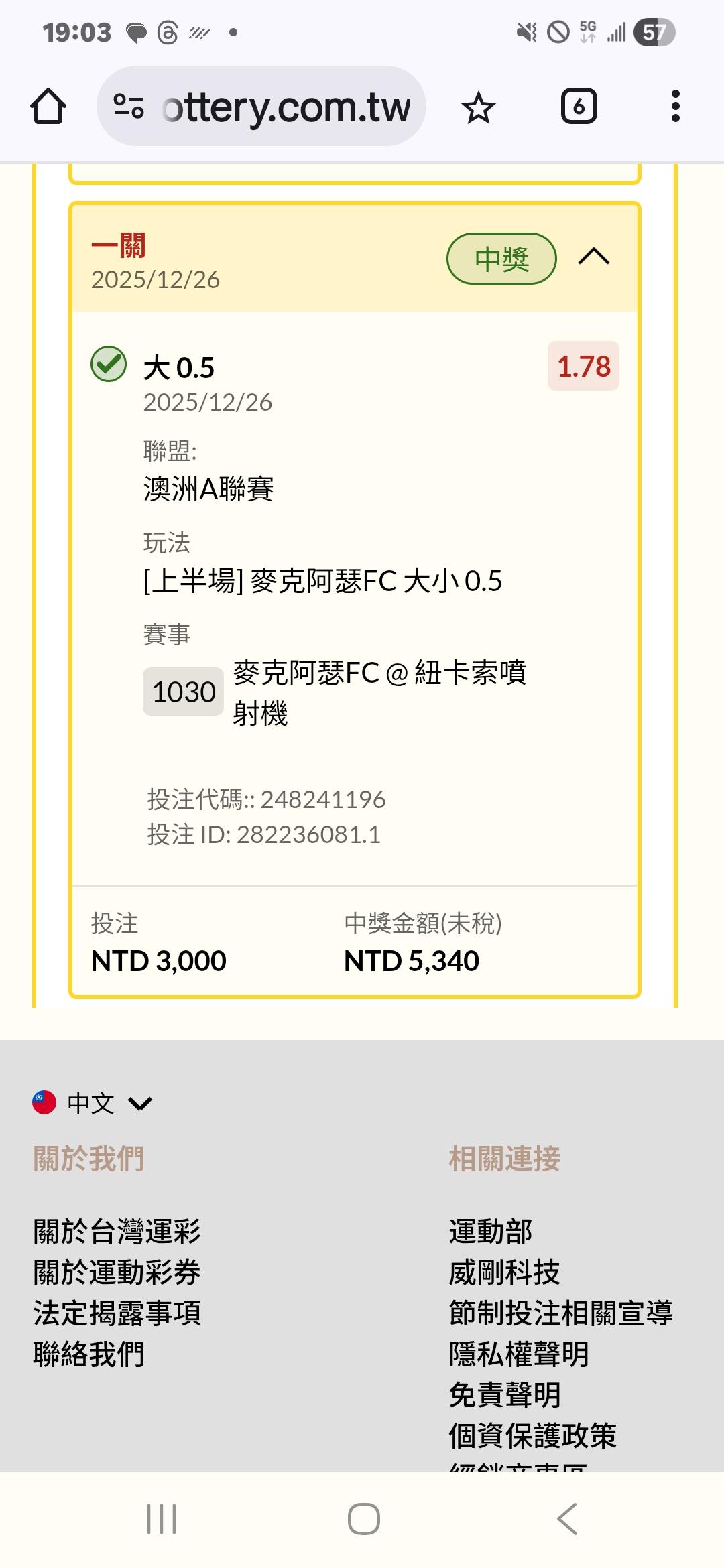Collapse the 一關 bet details chevron
The height and width of the screenshot is (1568, 724).
(x=593, y=257)
